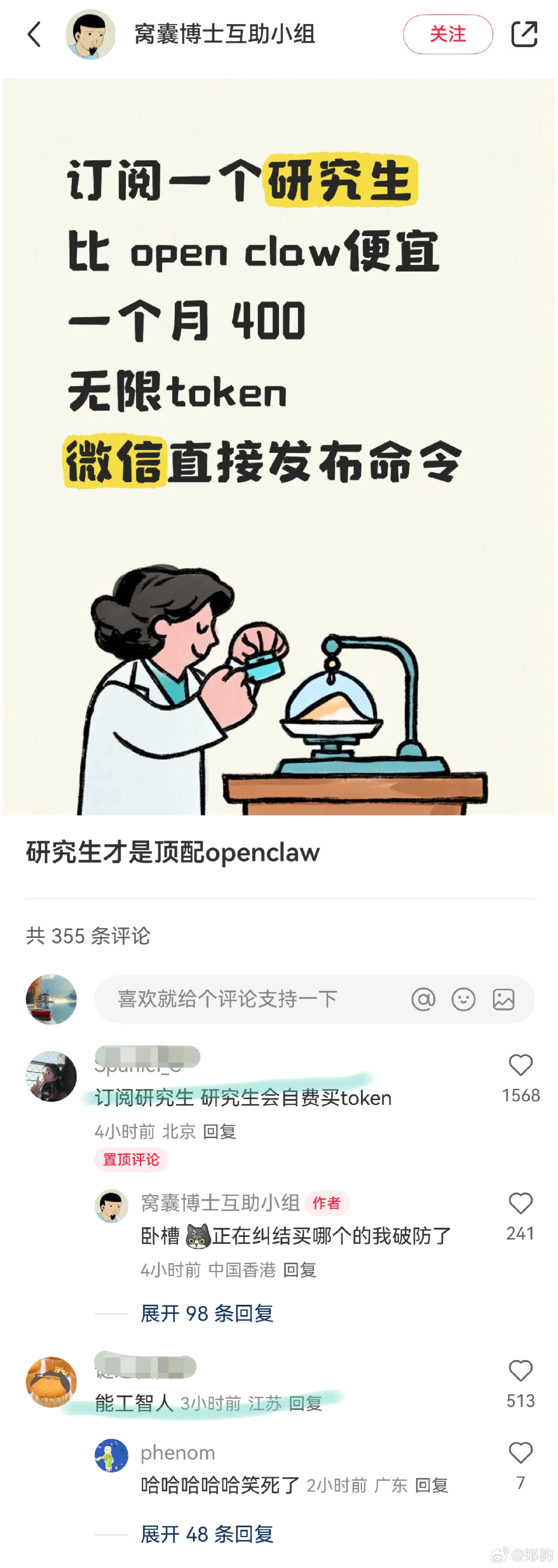558x1568 pixels.
Task: Go back with the top-left arrow
Action: coord(35,34)
